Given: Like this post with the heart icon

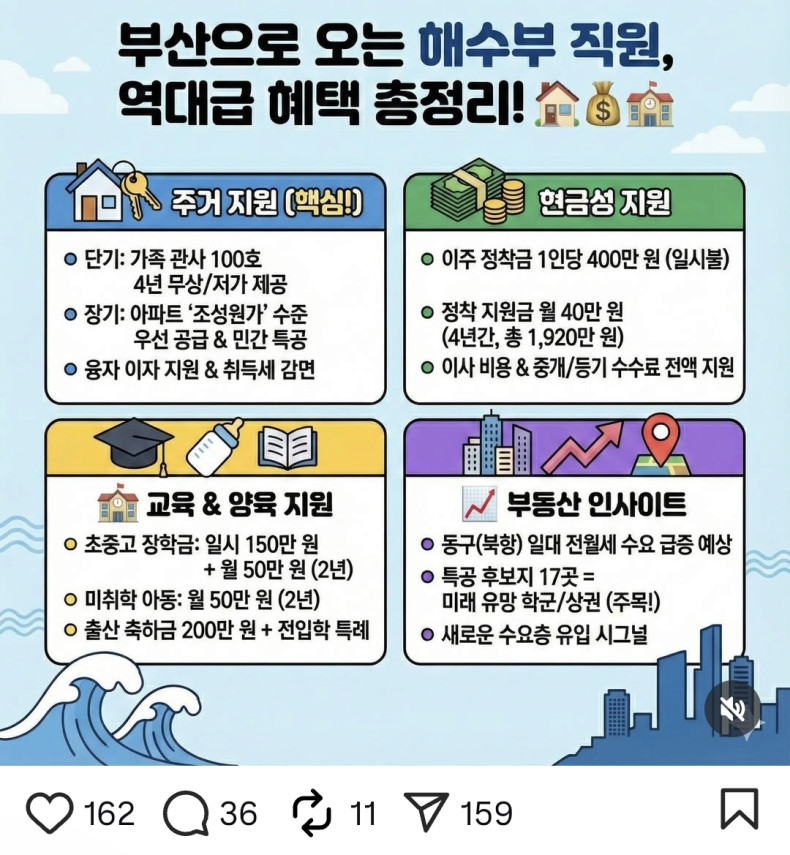Looking at the screenshot, I should [x=50, y=813].
